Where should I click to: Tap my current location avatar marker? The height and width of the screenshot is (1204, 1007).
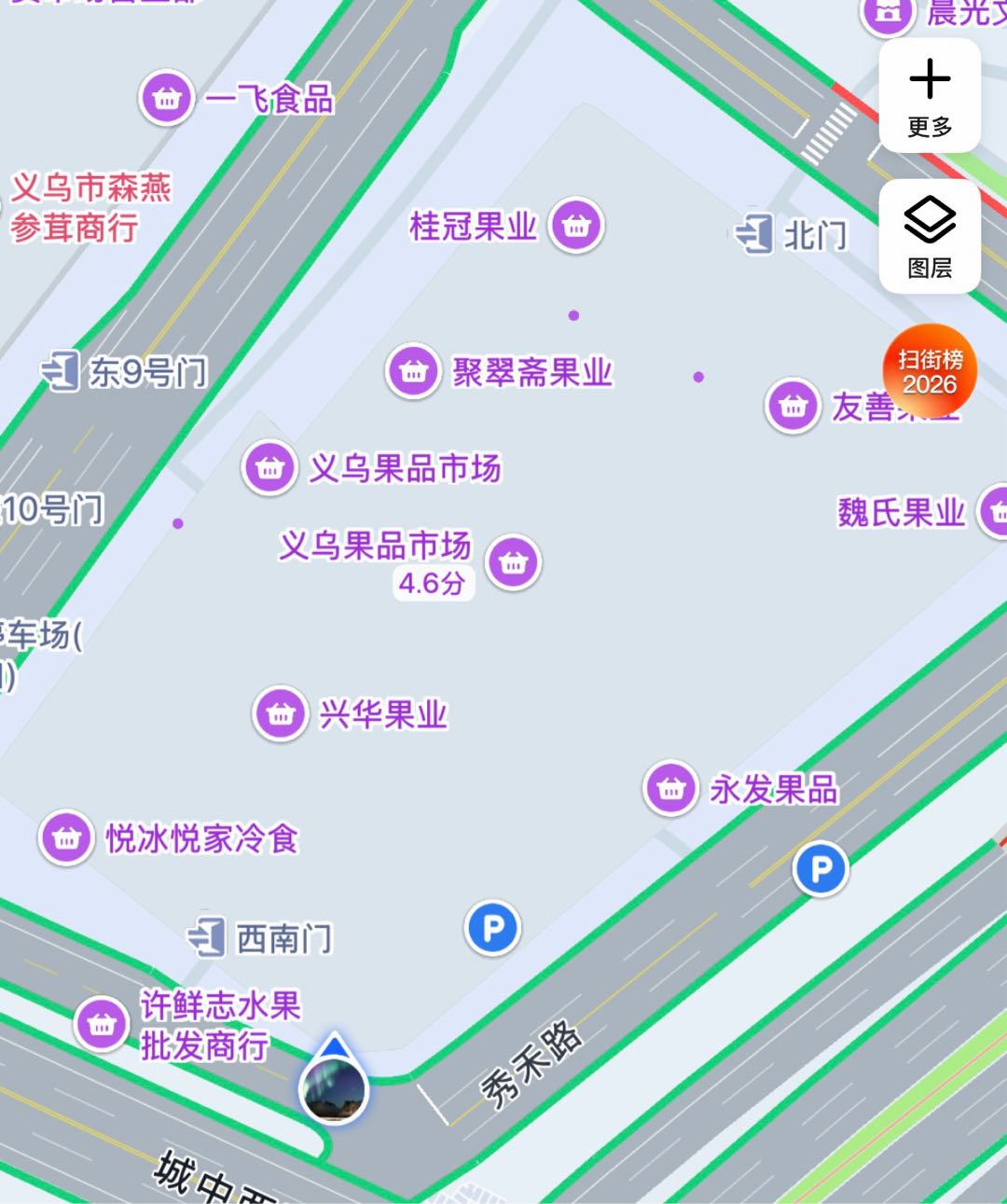click(x=334, y=1087)
